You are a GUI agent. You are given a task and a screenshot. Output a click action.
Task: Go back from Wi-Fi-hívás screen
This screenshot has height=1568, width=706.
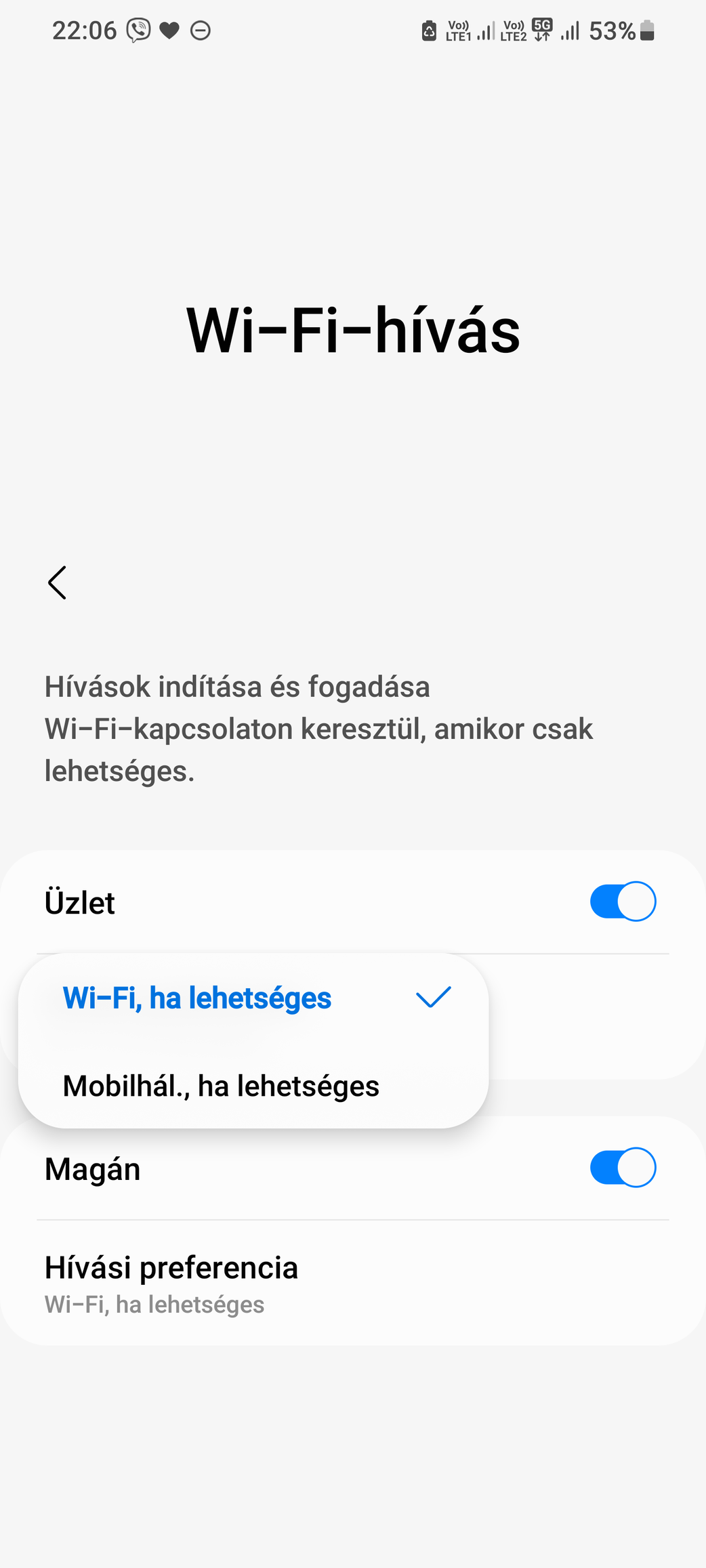pyautogui.click(x=58, y=582)
